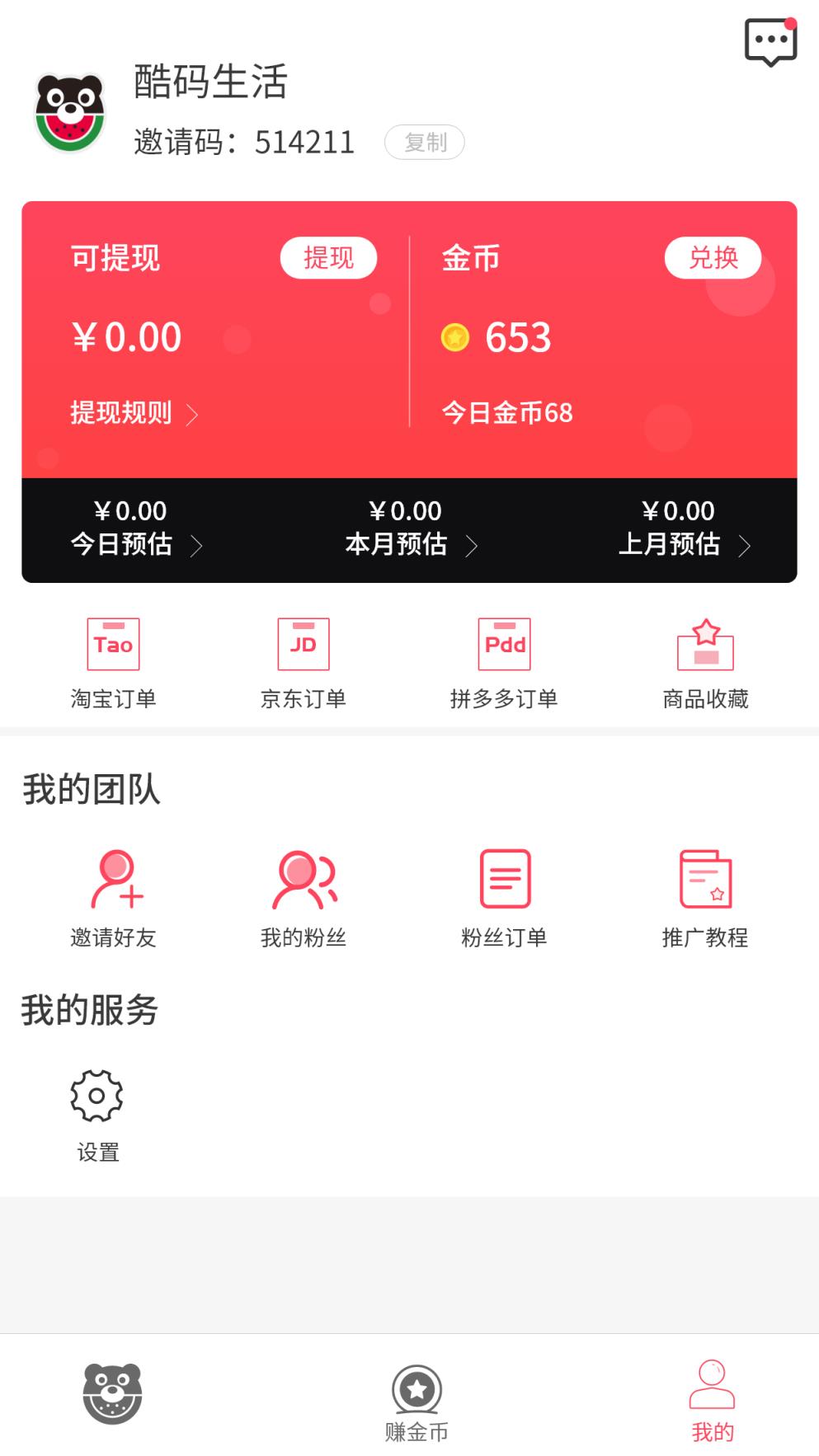Tap the 复制 copy invite code button
Screen dimensions: 819x1456
pyautogui.click(x=426, y=142)
